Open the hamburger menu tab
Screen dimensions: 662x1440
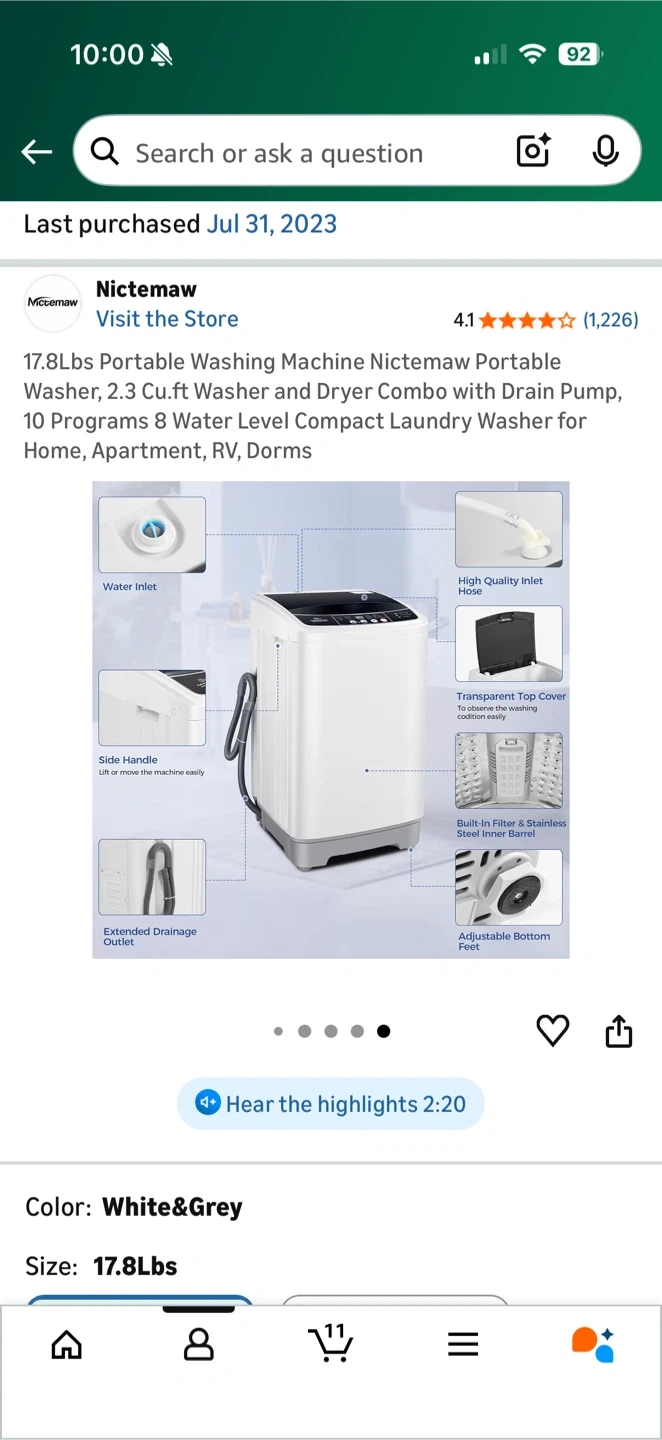(x=463, y=1345)
